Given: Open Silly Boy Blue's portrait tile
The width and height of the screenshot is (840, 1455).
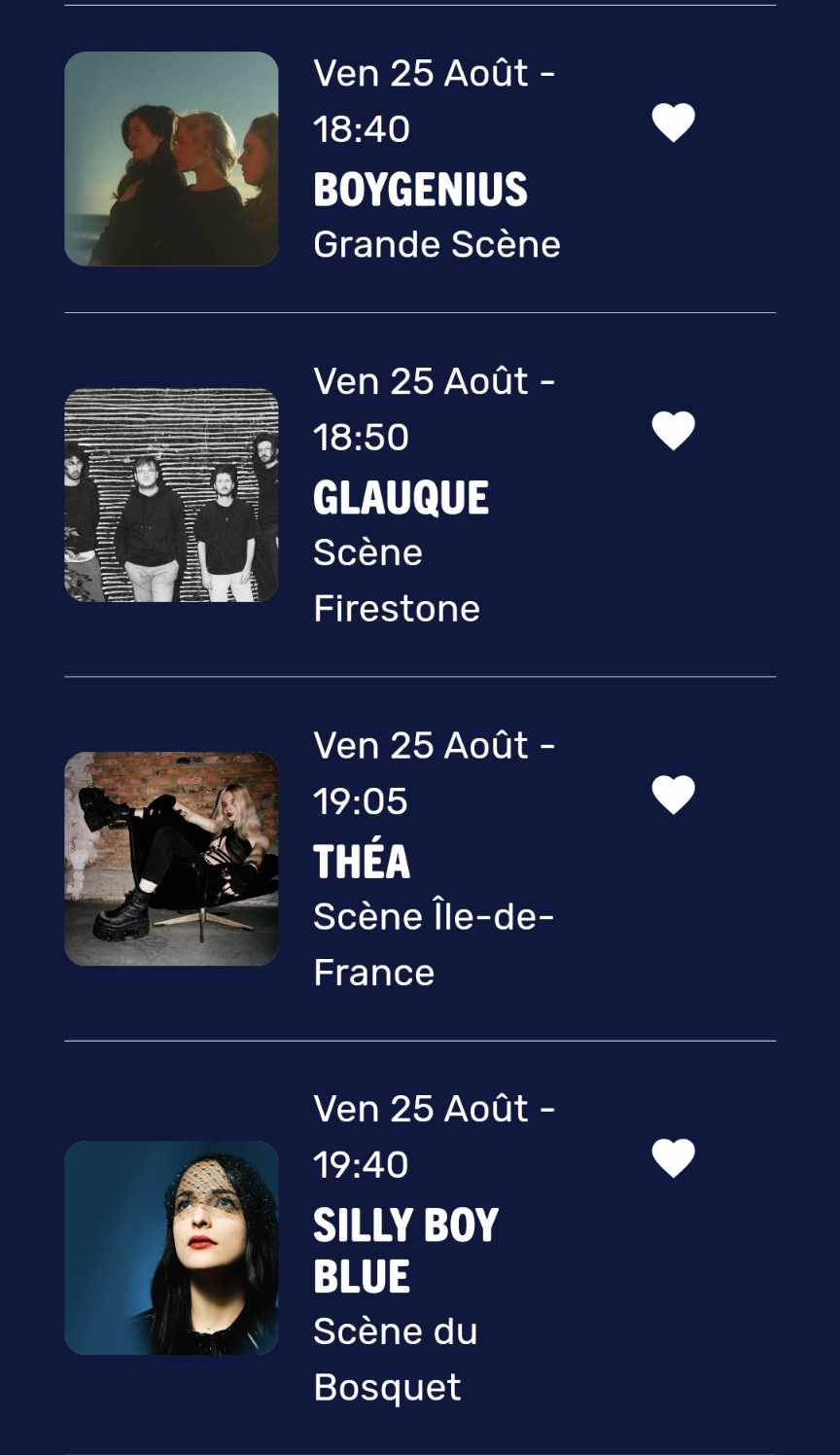Looking at the screenshot, I should (x=171, y=1248).
